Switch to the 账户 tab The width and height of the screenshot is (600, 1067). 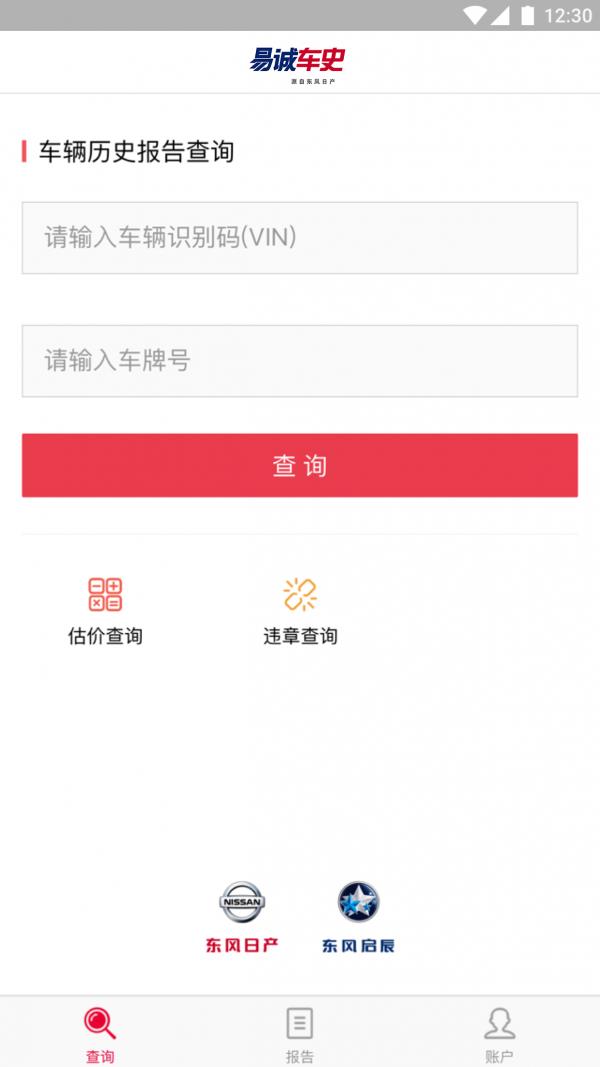(x=500, y=1033)
